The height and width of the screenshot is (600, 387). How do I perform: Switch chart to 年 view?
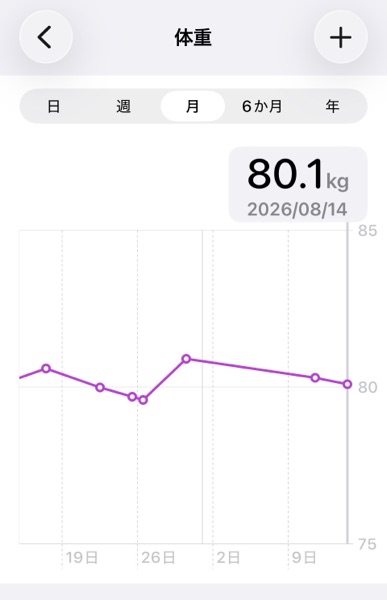click(x=332, y=106)
